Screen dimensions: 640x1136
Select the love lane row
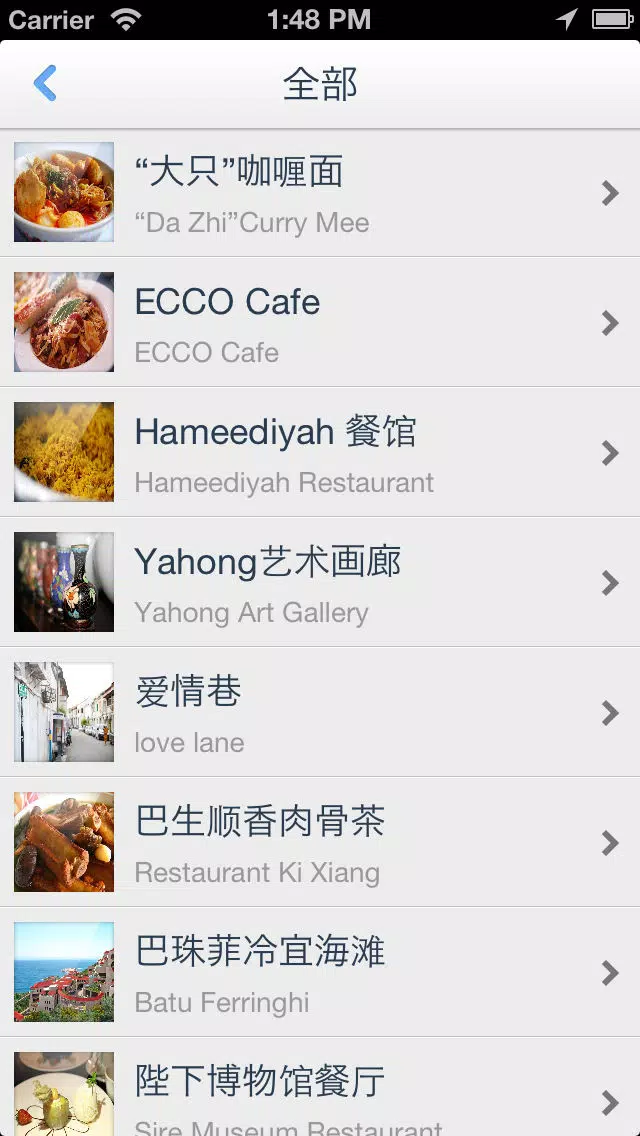pos(320,712)
